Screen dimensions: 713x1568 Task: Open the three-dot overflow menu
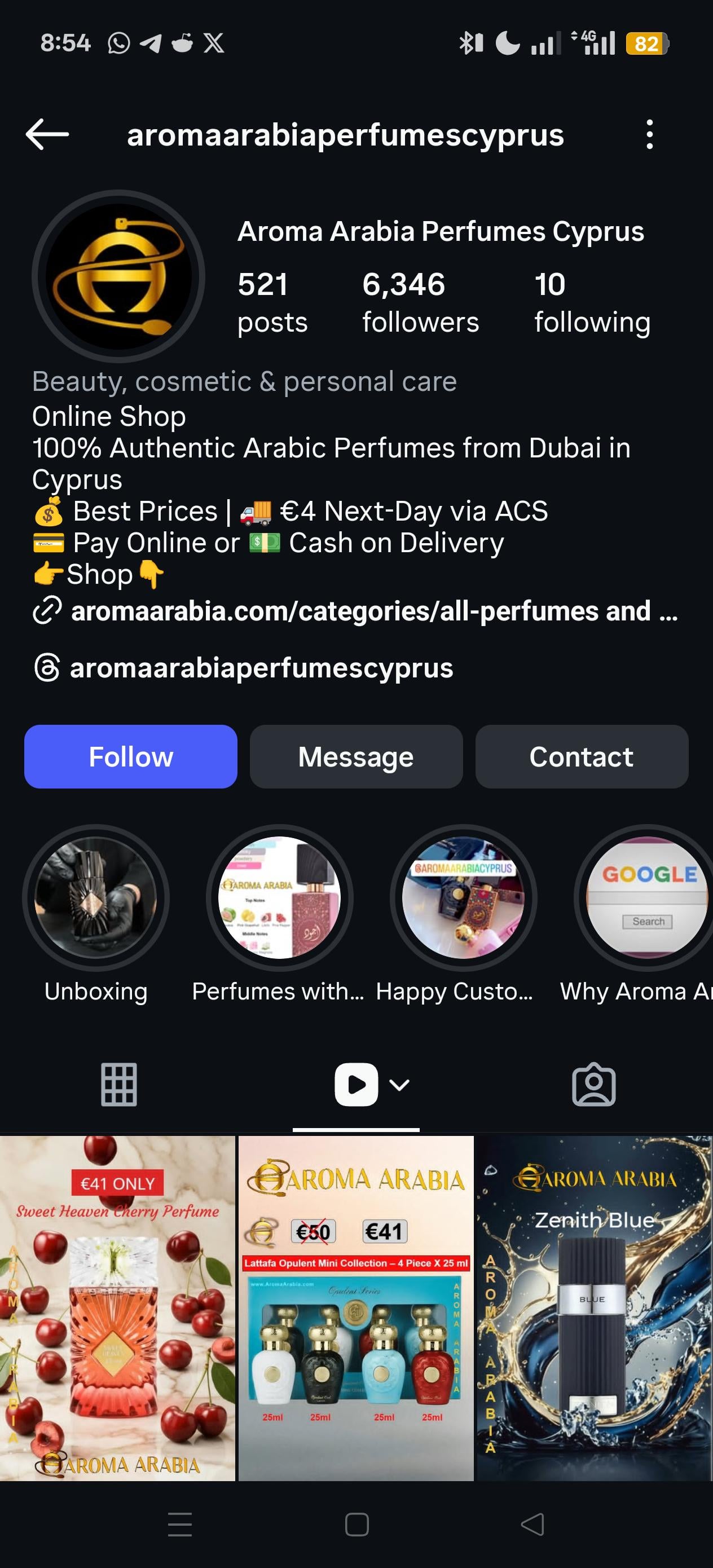(x=649, y=135)
